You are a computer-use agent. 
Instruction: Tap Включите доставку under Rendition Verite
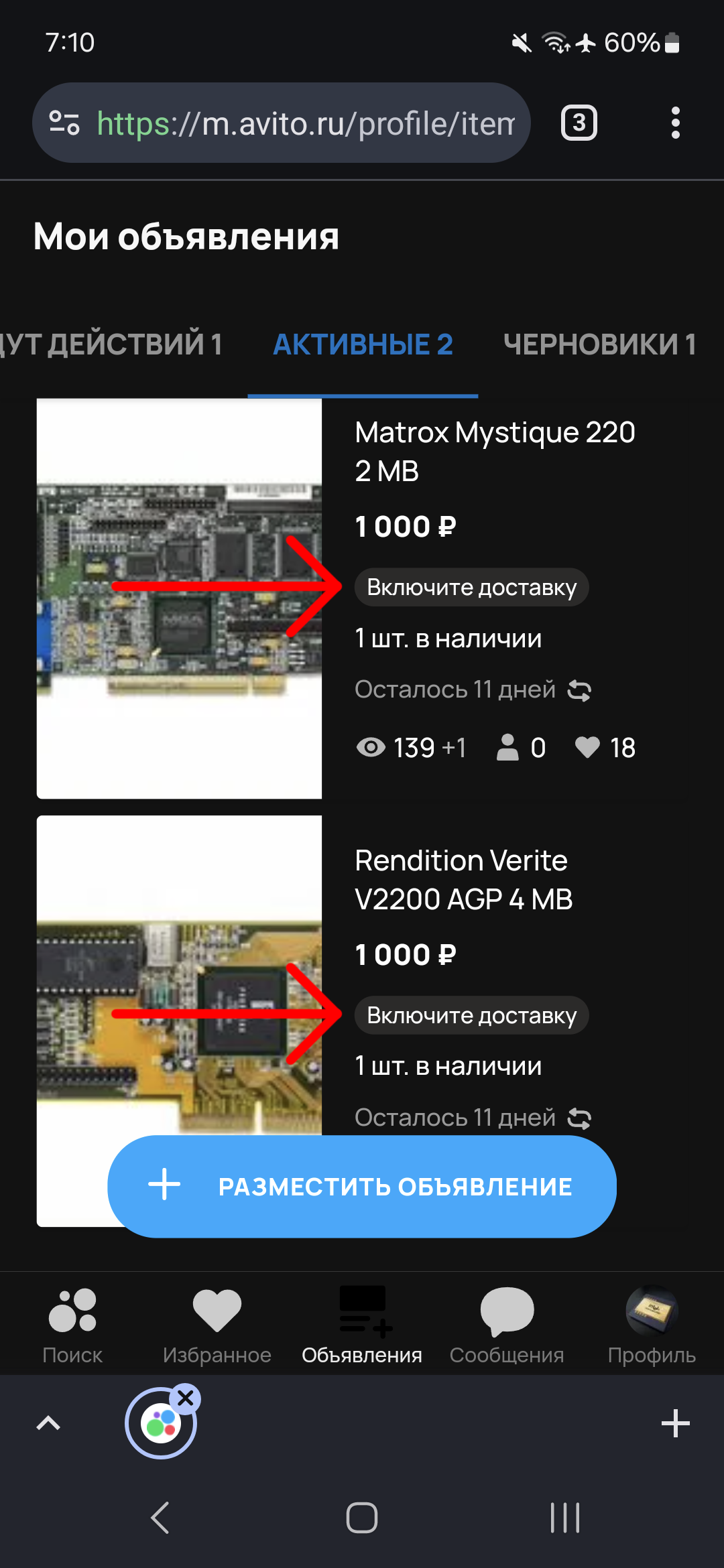point(471,1015)
